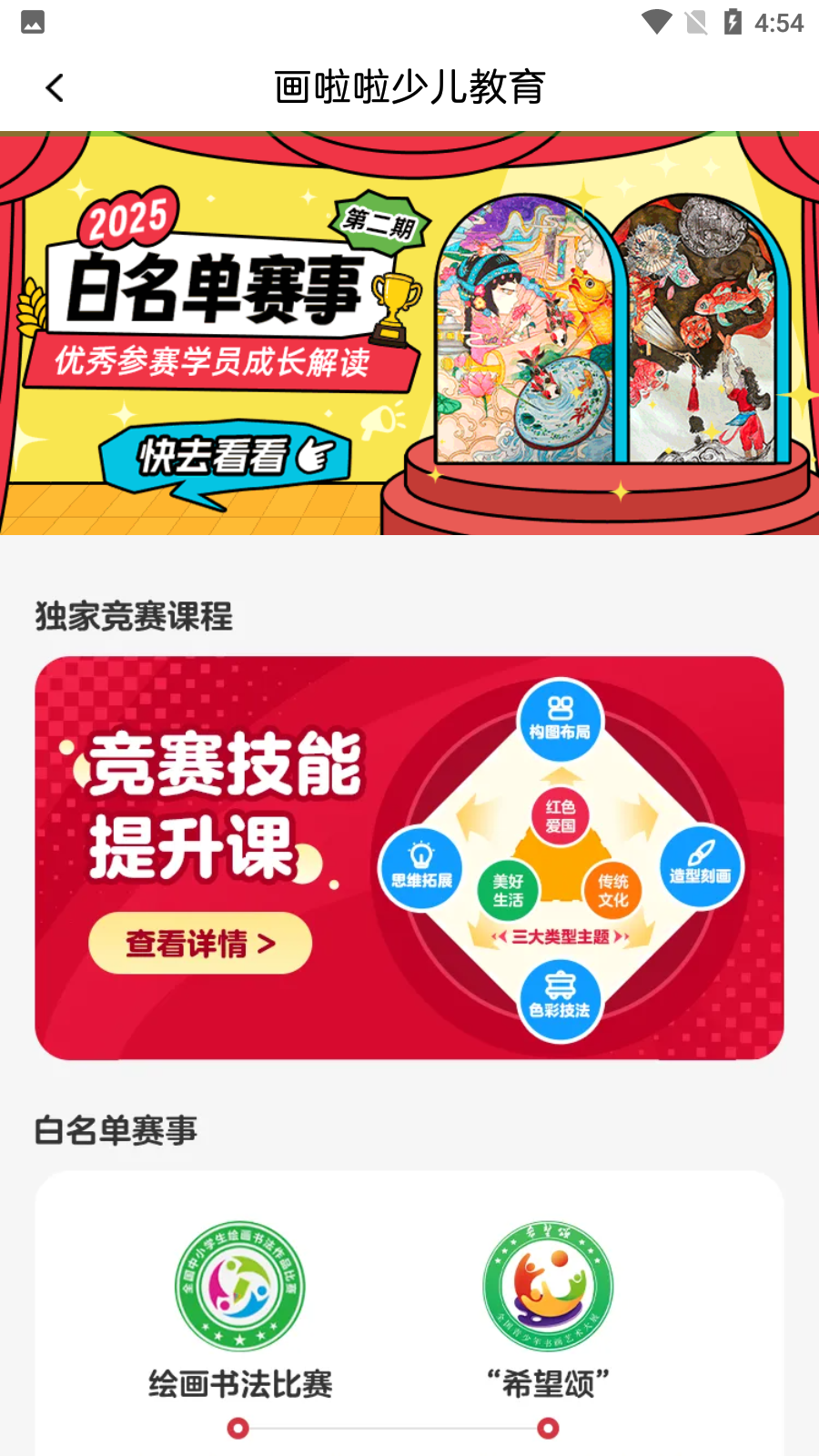Select the "希望颂" competition

(x=548, y=1310)
